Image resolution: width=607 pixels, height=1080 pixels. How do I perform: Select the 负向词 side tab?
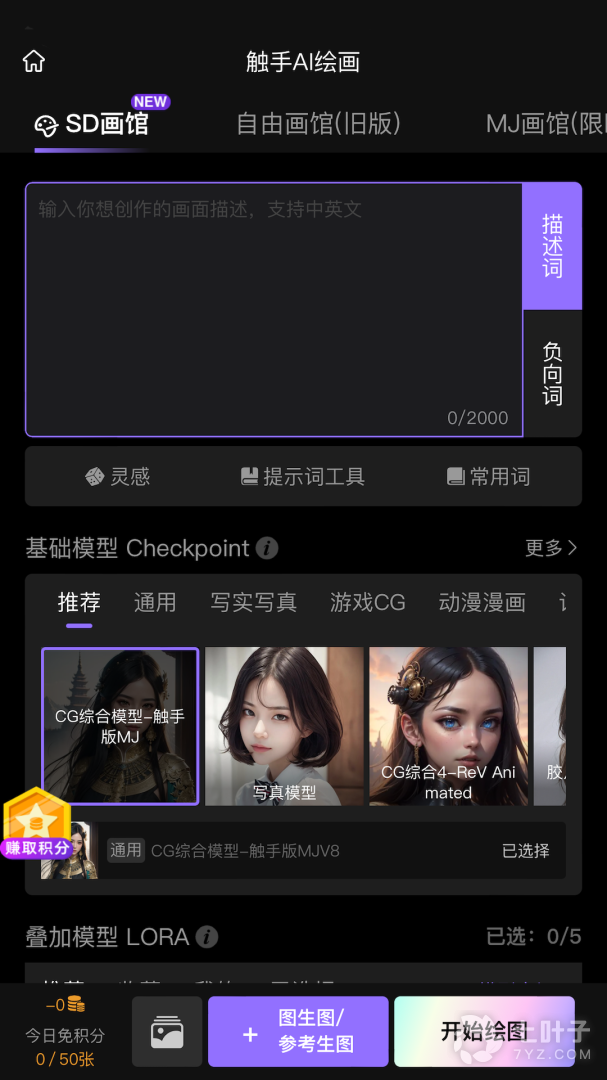(552, 373)
